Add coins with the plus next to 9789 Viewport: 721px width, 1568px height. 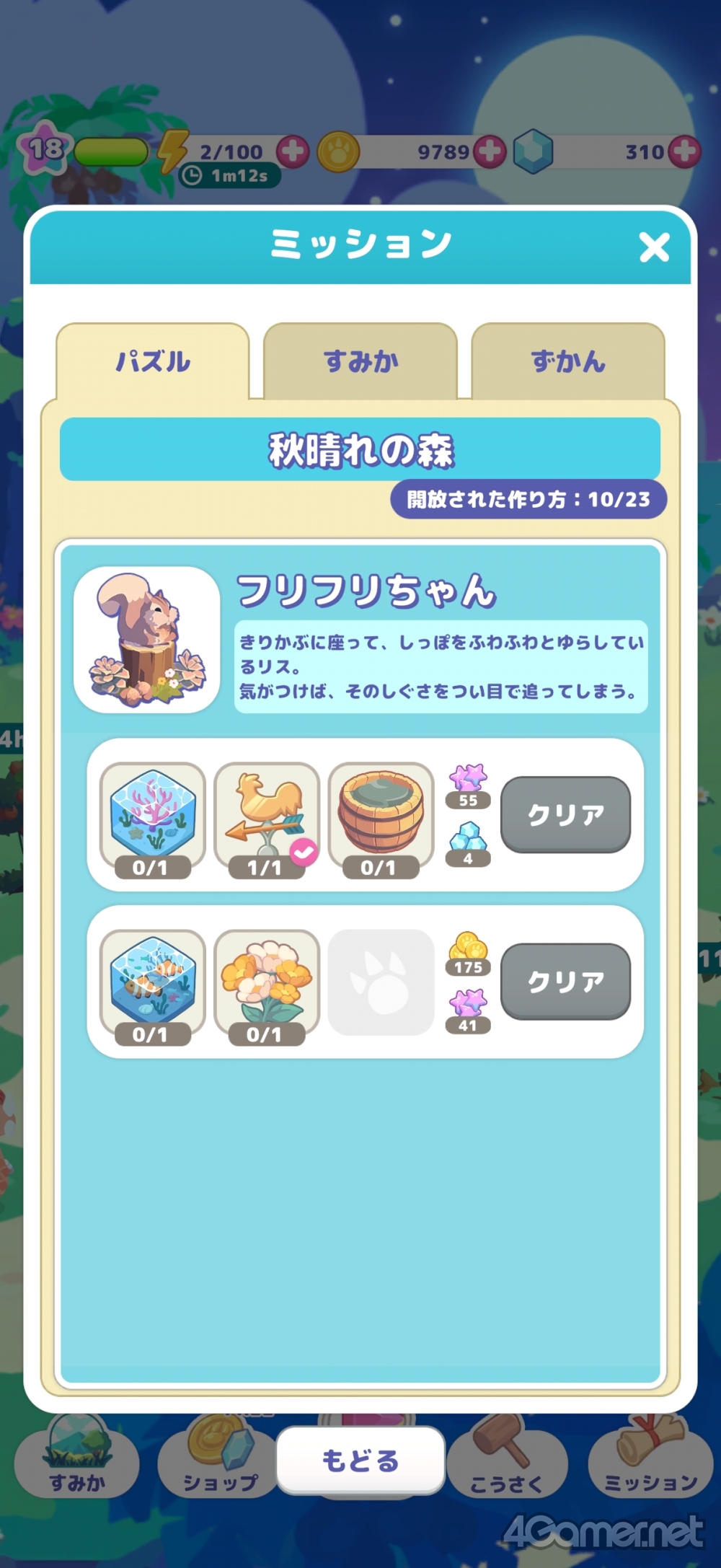pos(490,151)
